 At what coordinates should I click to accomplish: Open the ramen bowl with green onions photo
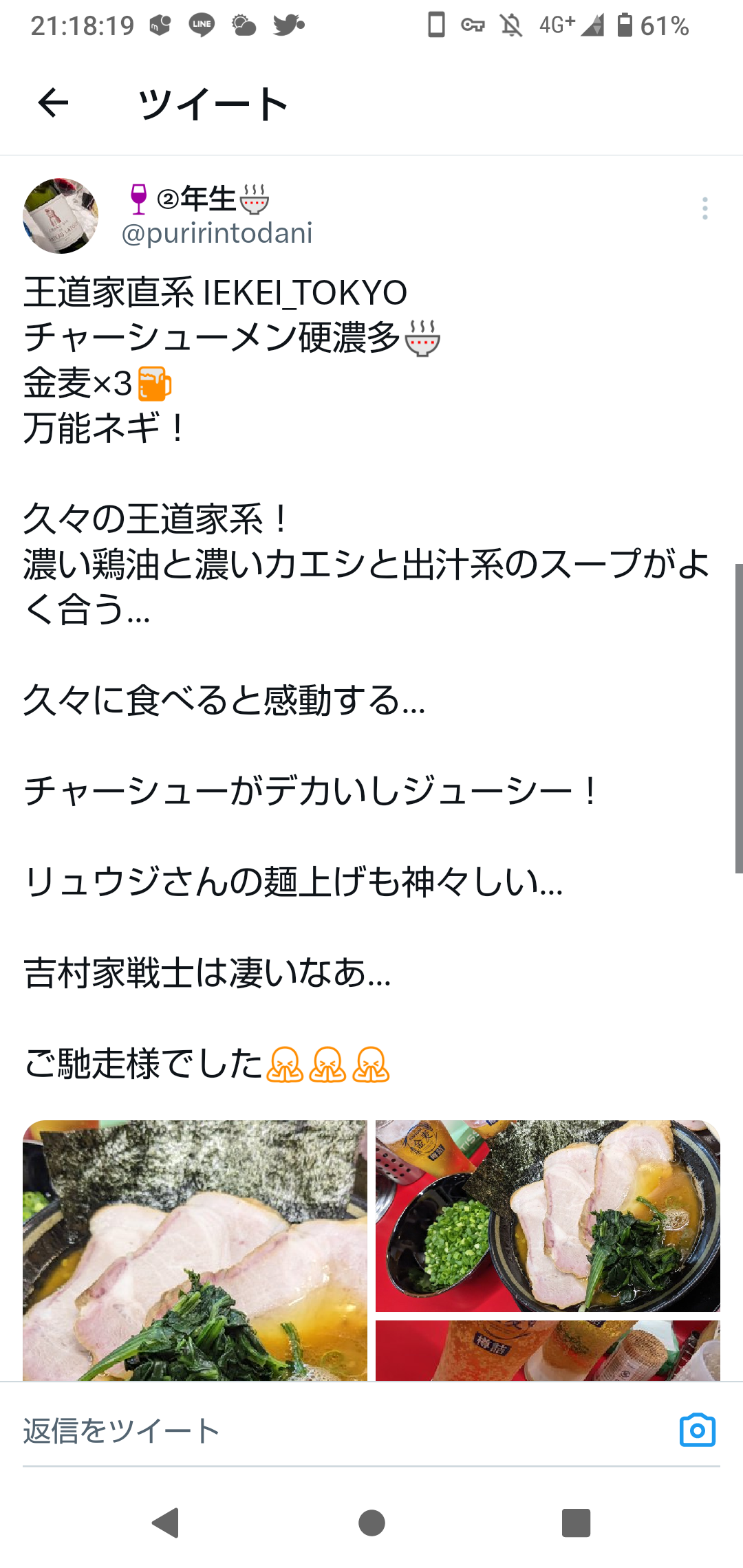tap(548, 1216)
